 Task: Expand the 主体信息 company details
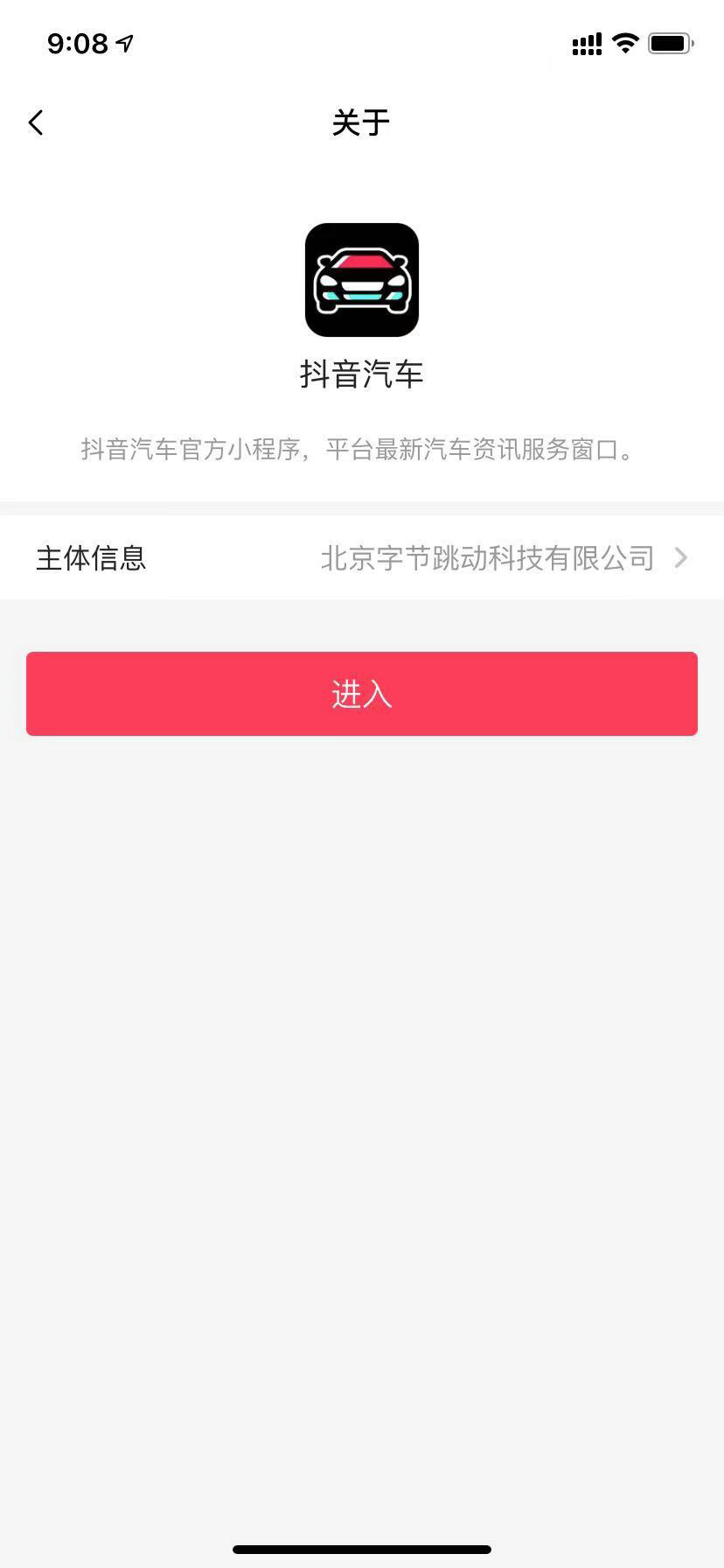(362, 557)
